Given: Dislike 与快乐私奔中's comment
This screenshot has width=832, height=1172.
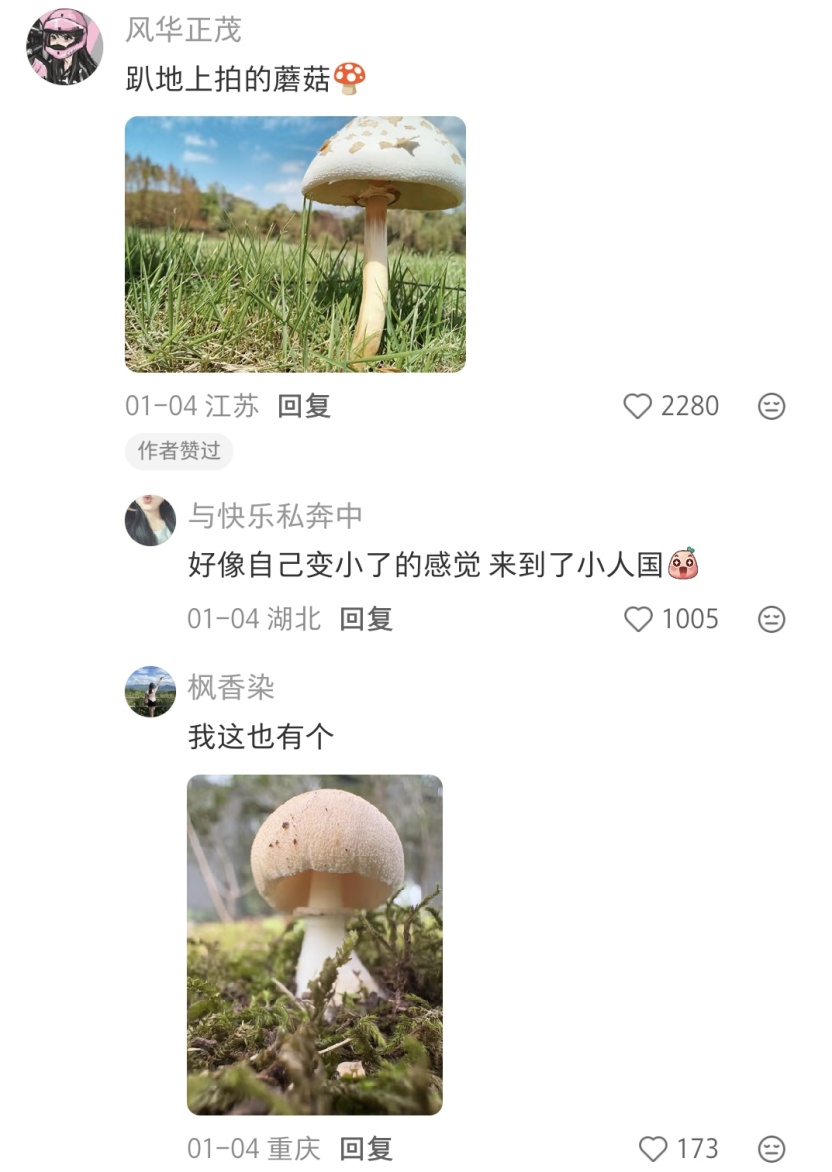Looking at the screenshot, I should point(771,619).
